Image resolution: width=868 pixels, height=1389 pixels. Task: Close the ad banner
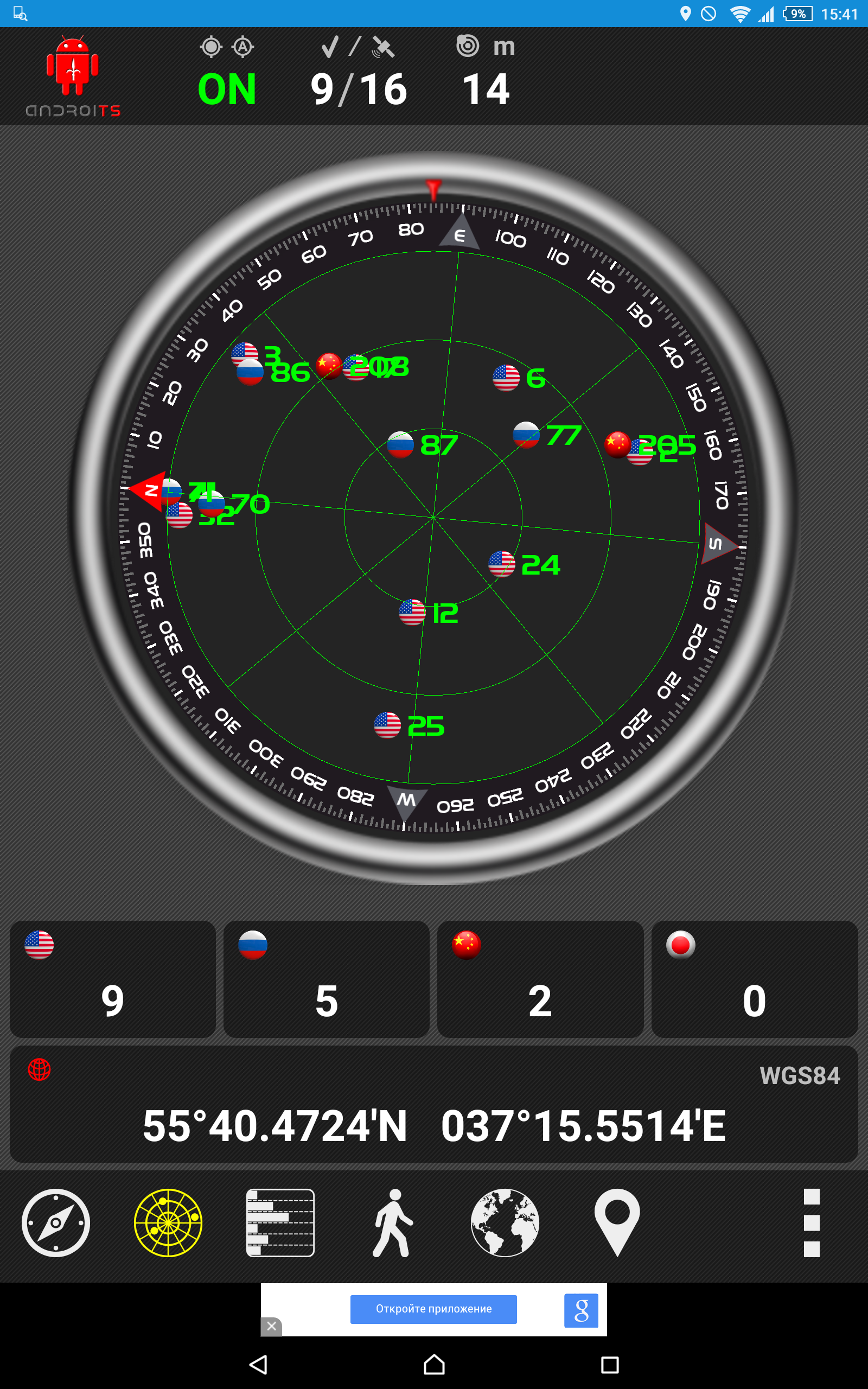272,1326
